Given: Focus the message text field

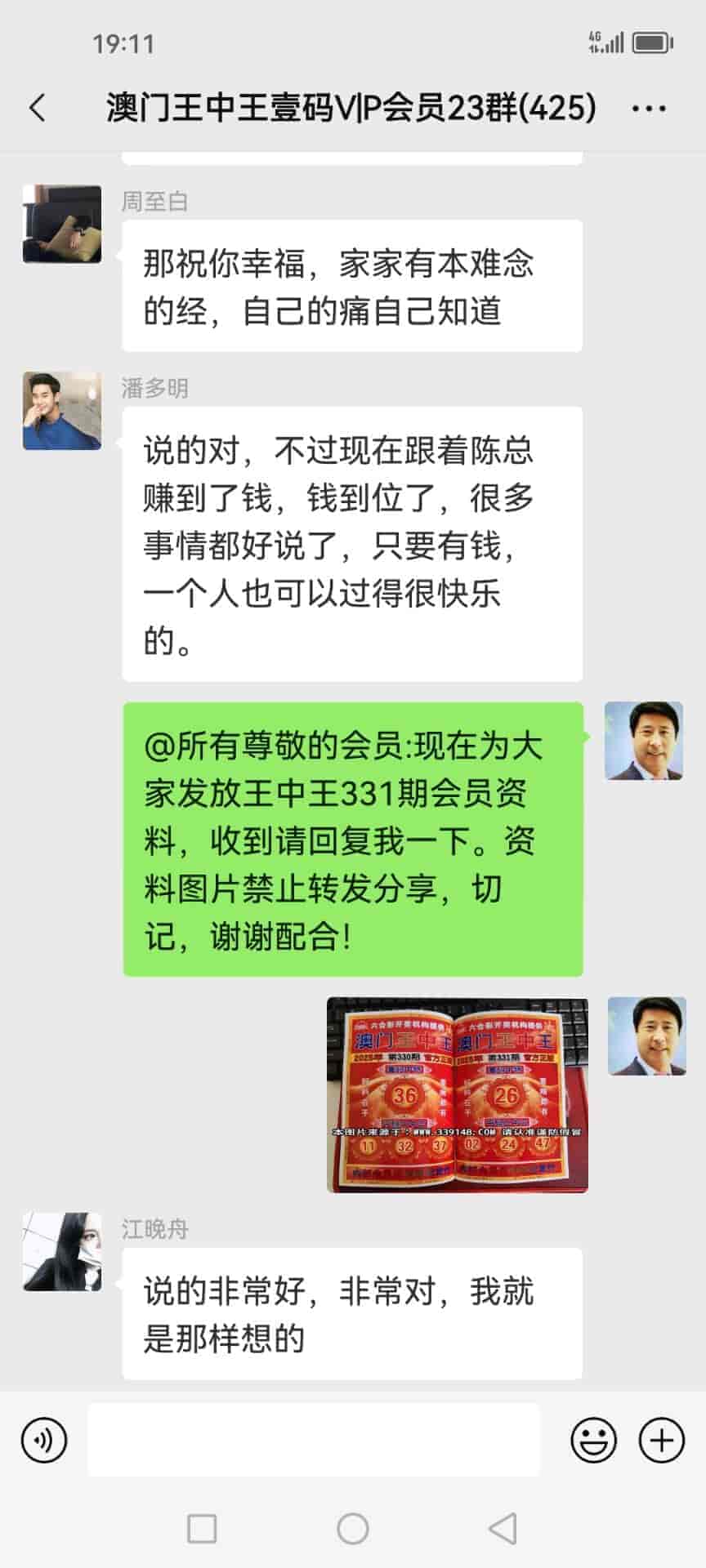Looking at the screenshot, I should [314, 1440].
